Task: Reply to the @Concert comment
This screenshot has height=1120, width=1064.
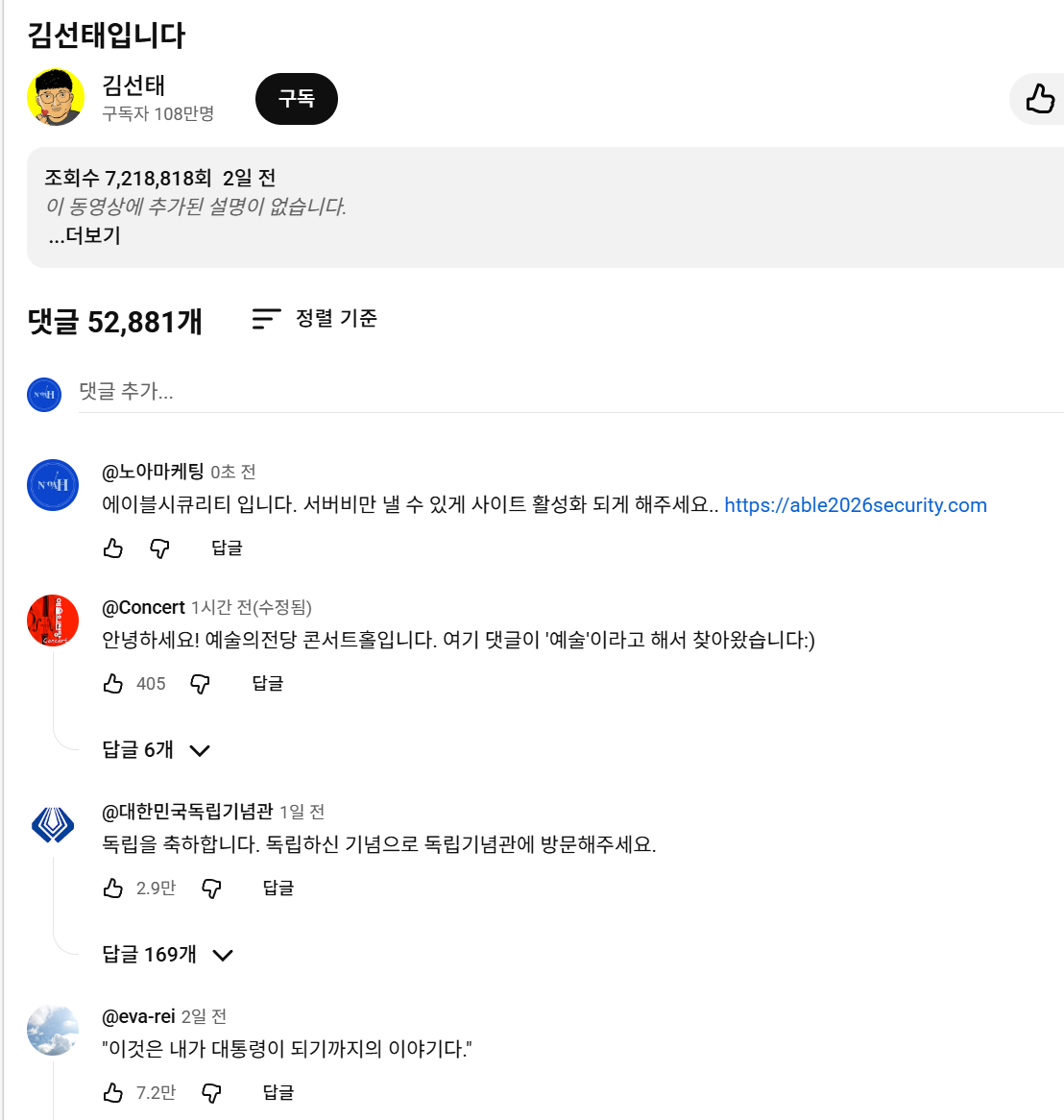Action: 267,684
